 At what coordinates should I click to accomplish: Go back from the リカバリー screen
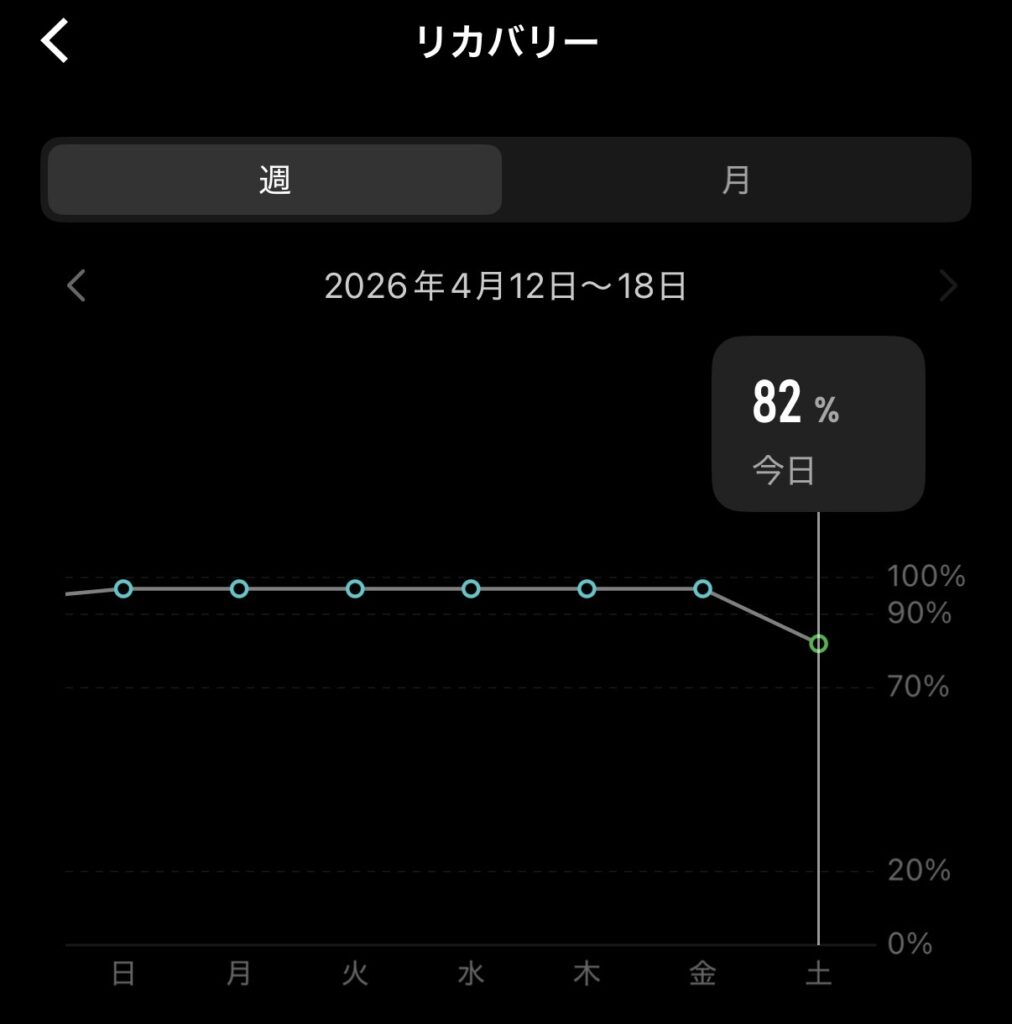[x=55, y=42]
